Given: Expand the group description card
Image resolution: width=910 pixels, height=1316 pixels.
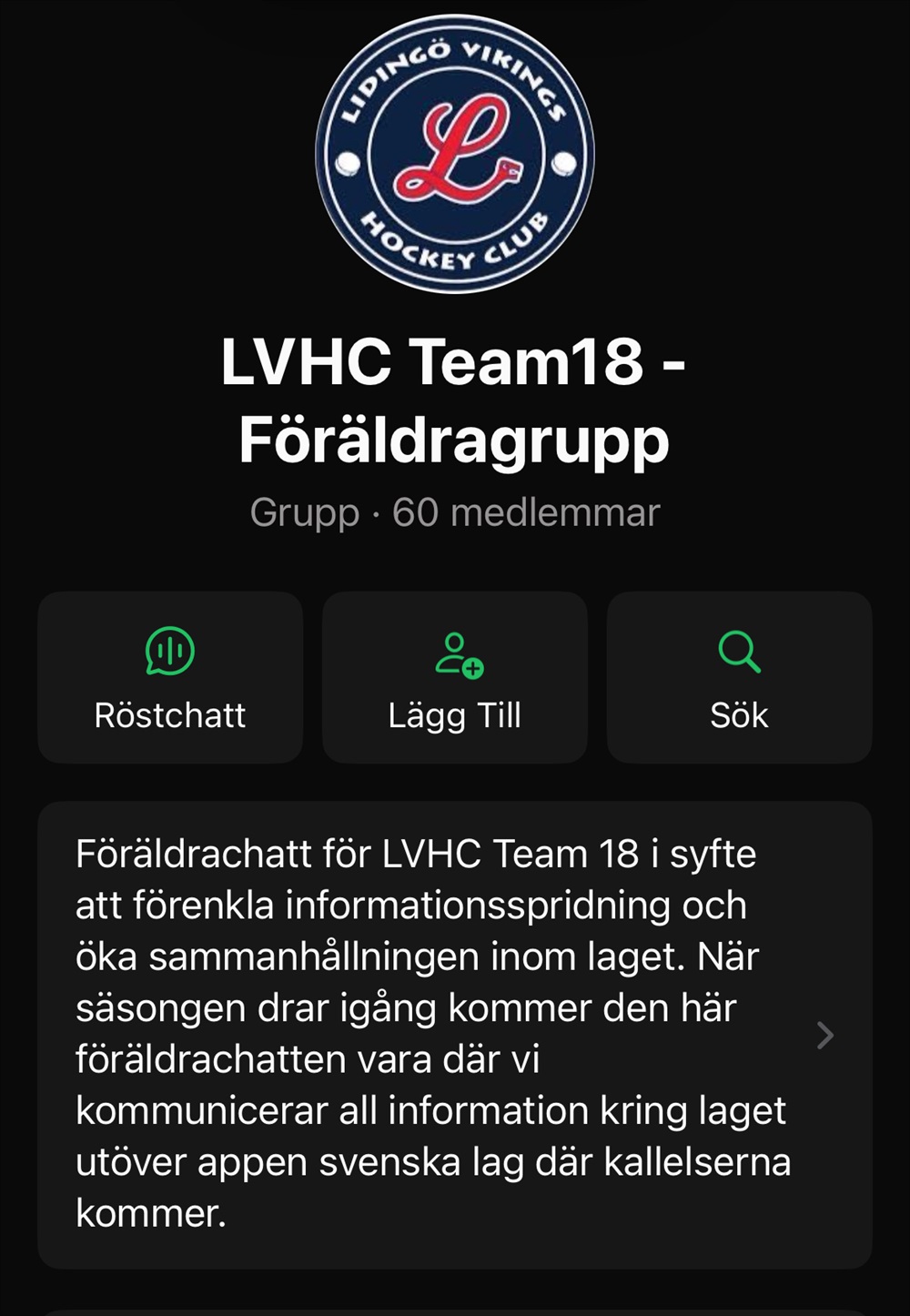Looking at the screenshot, I should point(824,1035).
